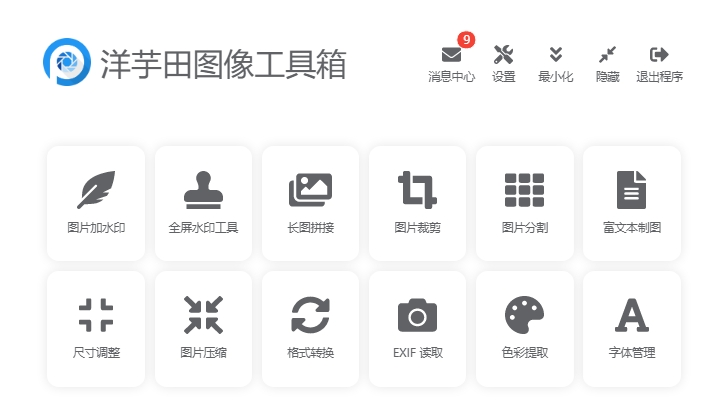Choose 尺寸调整 resize tool
This screenshot has width=722, height=412.
point(96,328)
